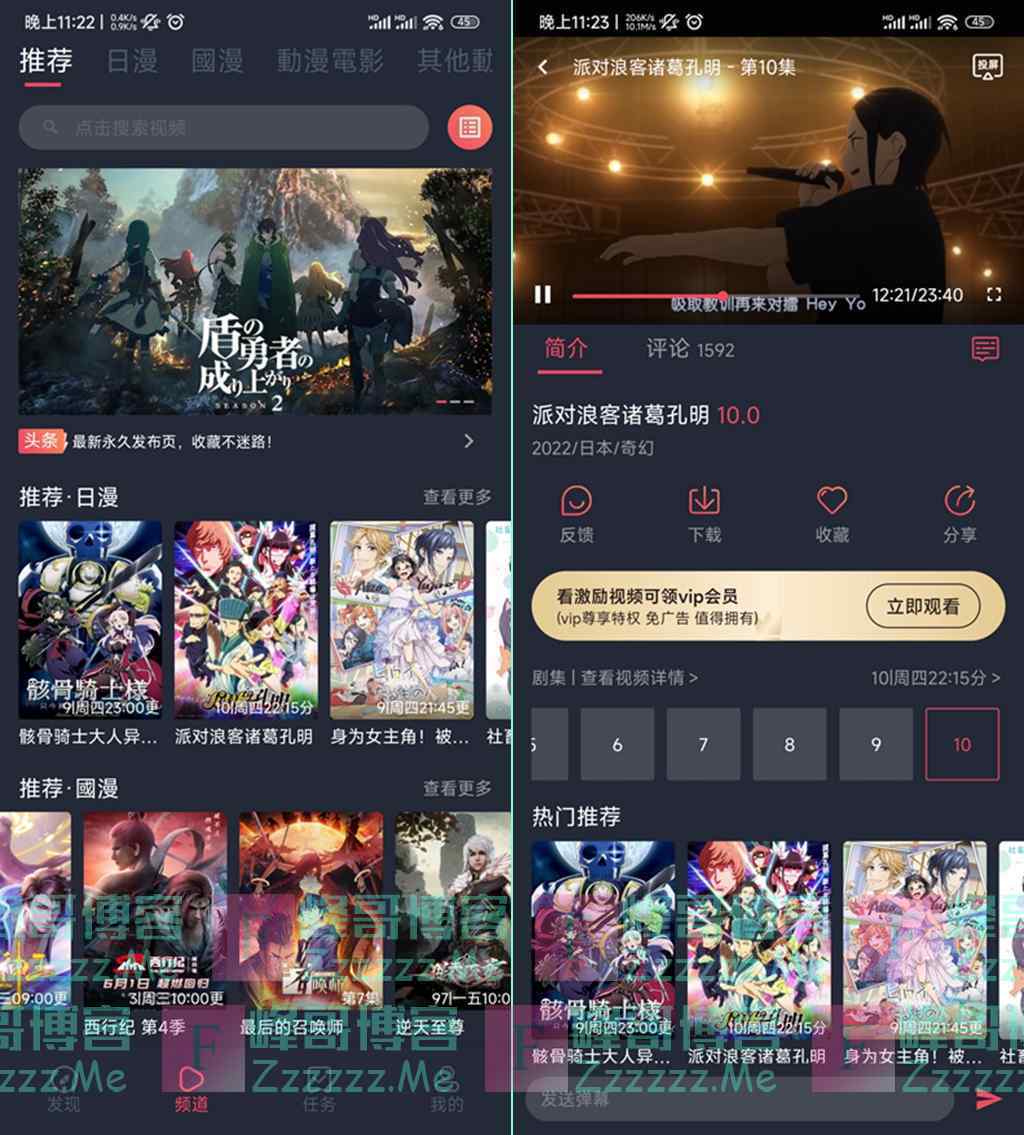The height and width of the screenshot is (1135, 1024).
Task: Select episode 9
Action: 876,744
